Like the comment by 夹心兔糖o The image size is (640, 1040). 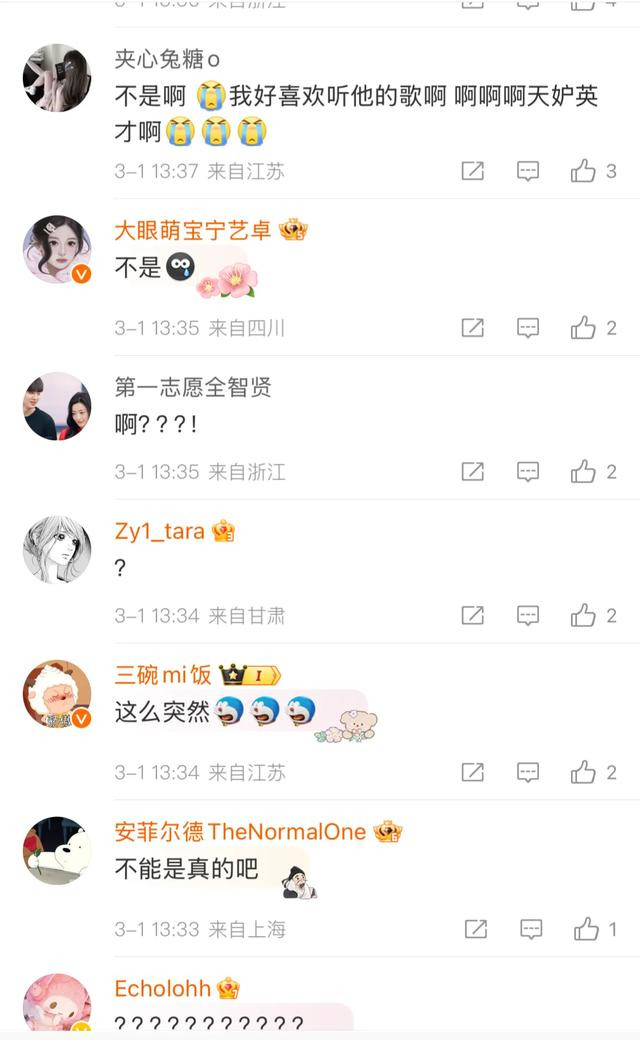coord(584,171)
